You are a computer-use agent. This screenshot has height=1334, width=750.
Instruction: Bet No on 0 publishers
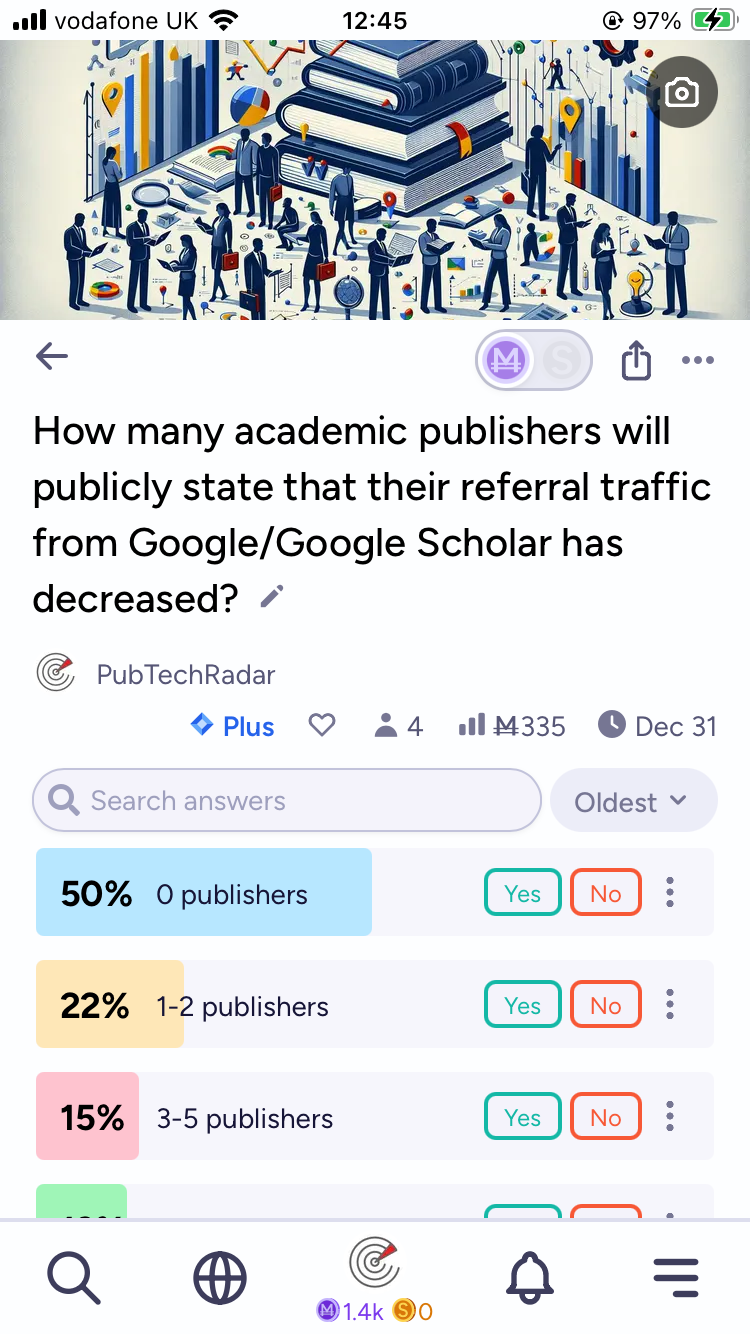click(x=605, y=893)
